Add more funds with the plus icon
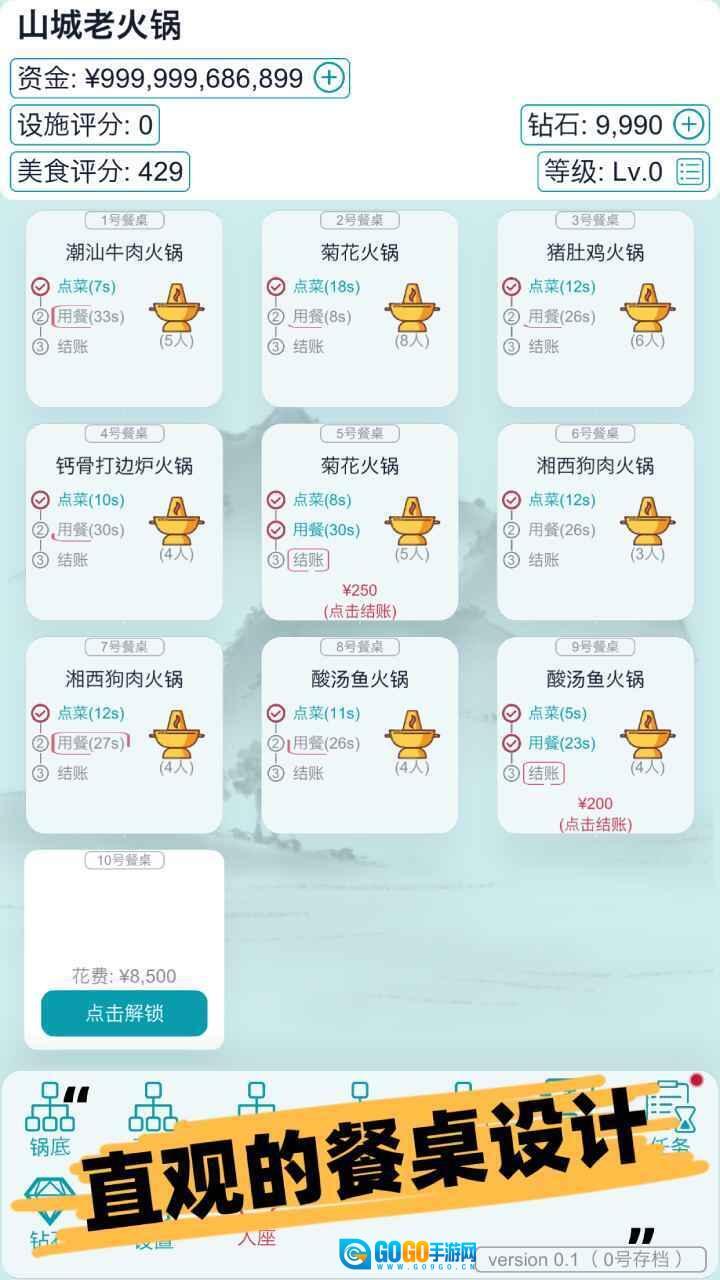This screenshot has width=720, height=1280. 329,78
